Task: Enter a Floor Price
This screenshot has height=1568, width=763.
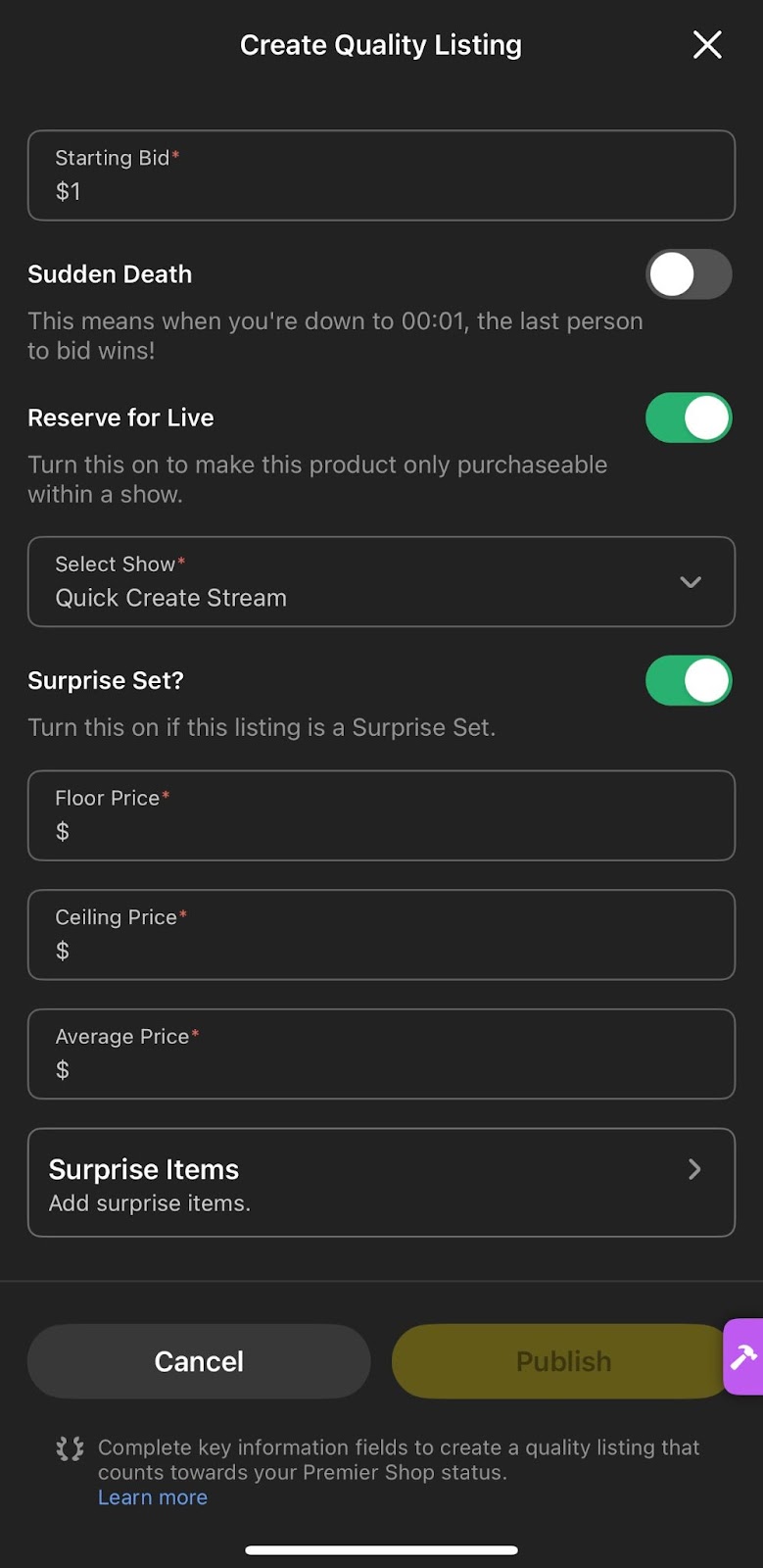Action: pyautogui.click(x=381, y=815)
